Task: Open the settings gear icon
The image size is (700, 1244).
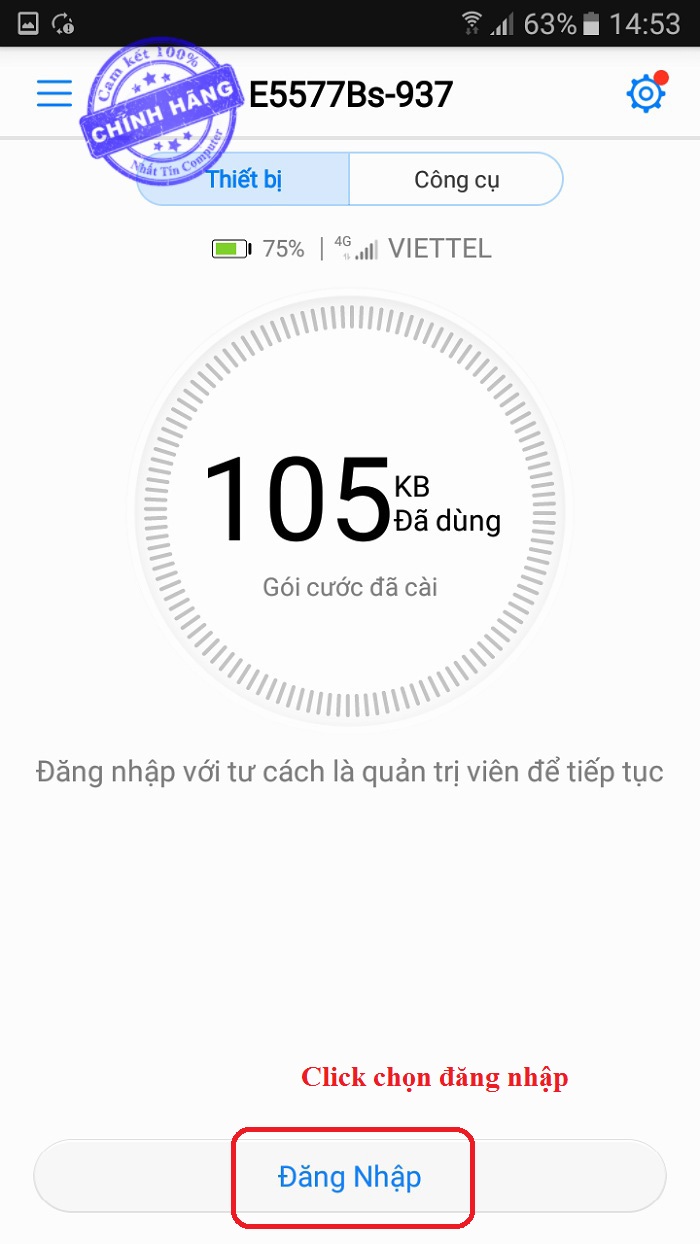Action: [x=645, y=94]
